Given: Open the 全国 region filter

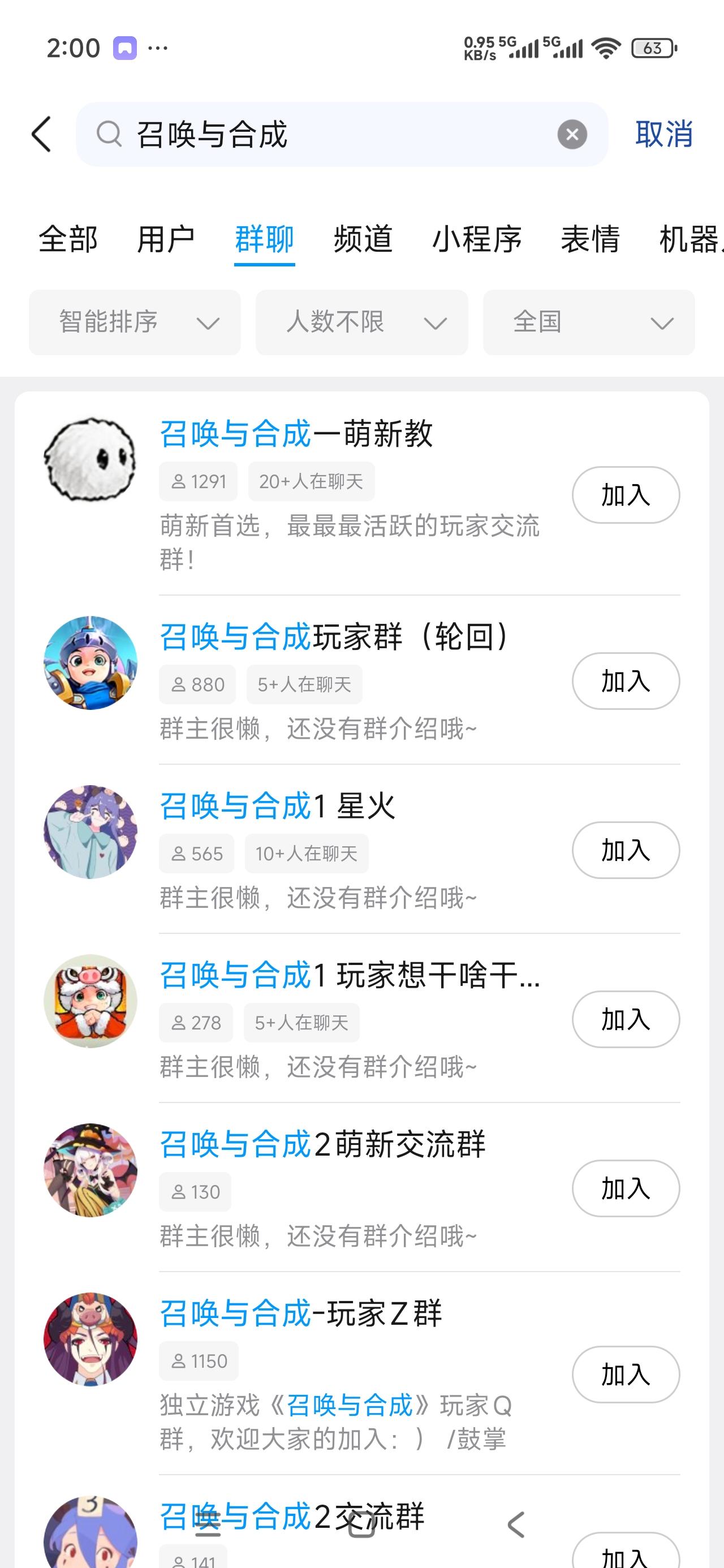Looking at the screenshot, I should pyautogui.click(x=588, y=322).
